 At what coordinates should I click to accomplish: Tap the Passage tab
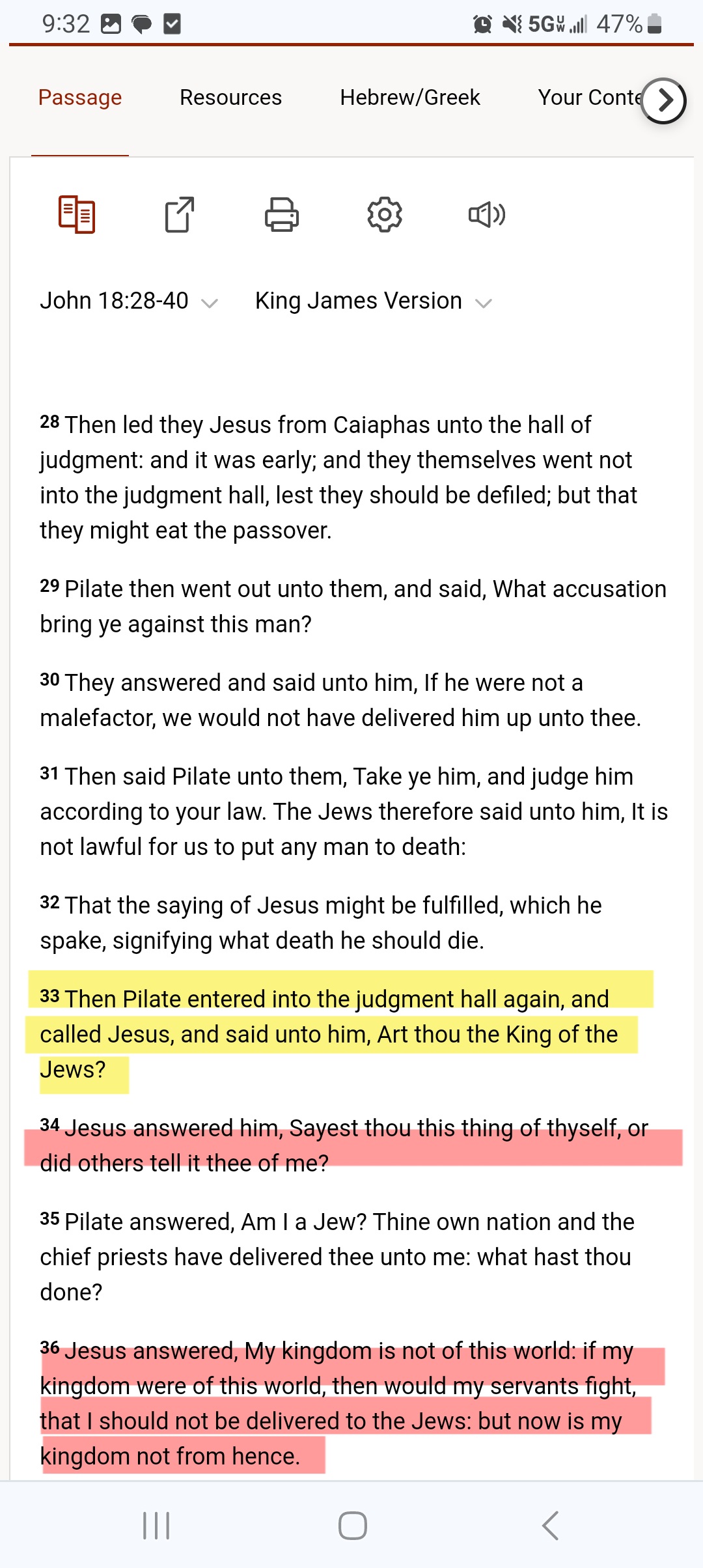(x=80, y=98)
